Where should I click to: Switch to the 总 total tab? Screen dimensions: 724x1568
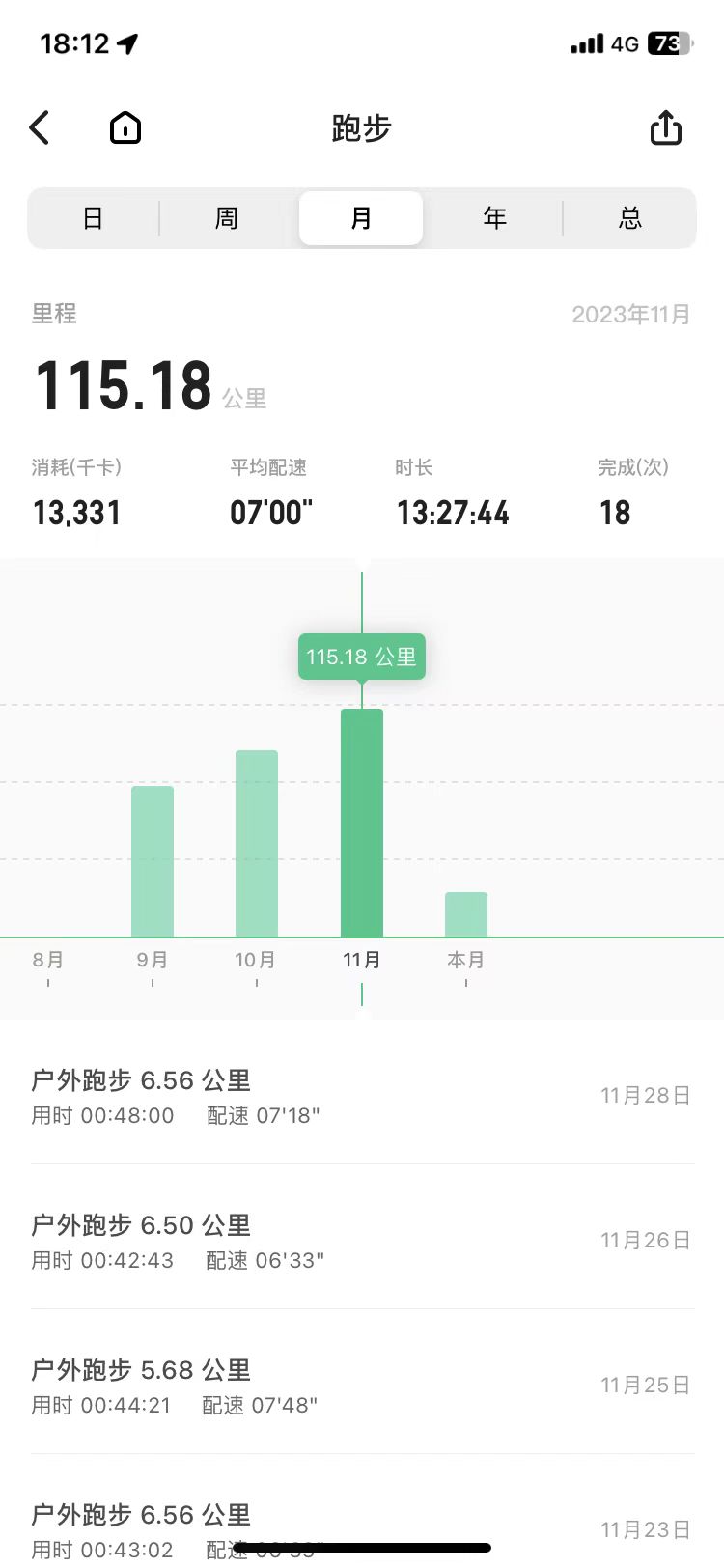coord(629,218)
